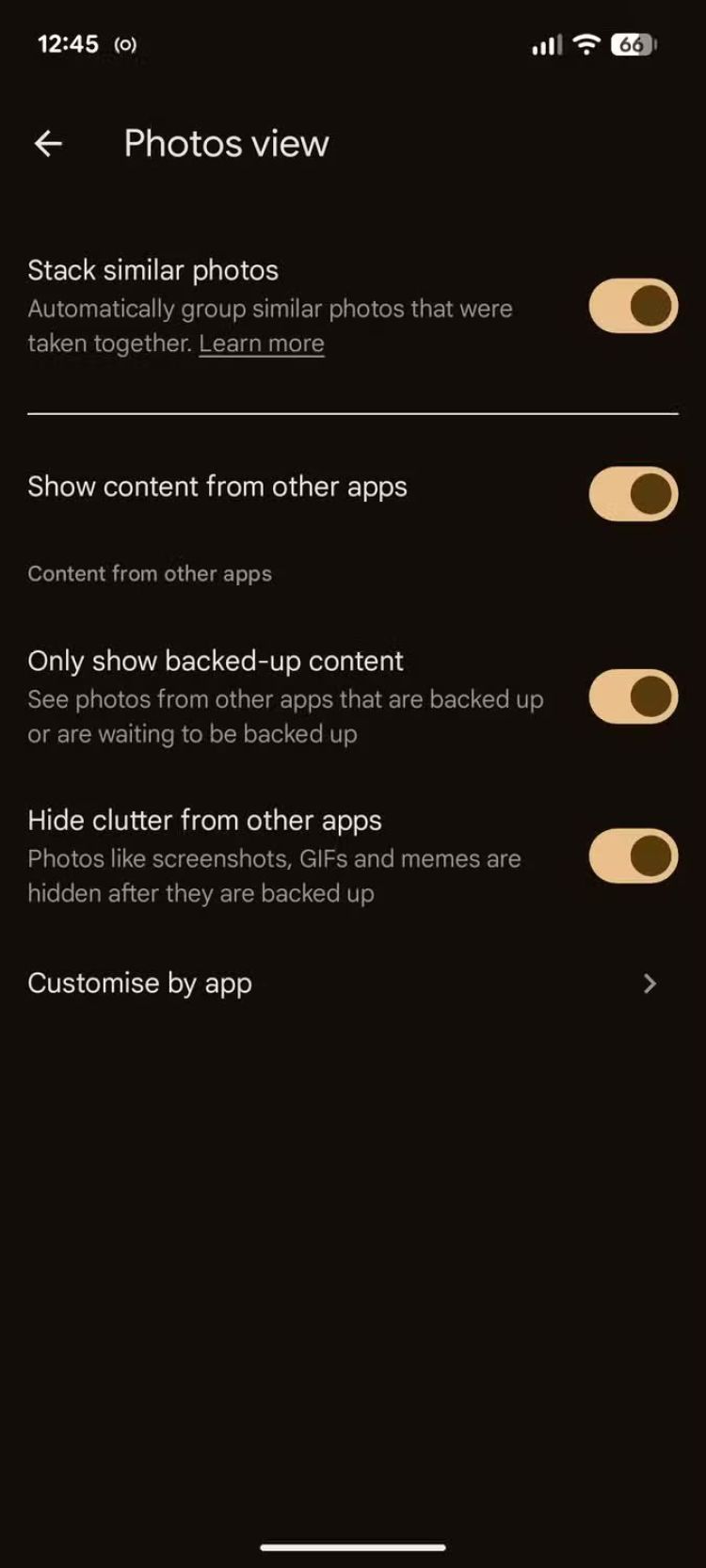Open the Learn more link
Image resolution: width=706 pixels, height=1568 pixels.
pyautogui.click(x=261, y=344)
